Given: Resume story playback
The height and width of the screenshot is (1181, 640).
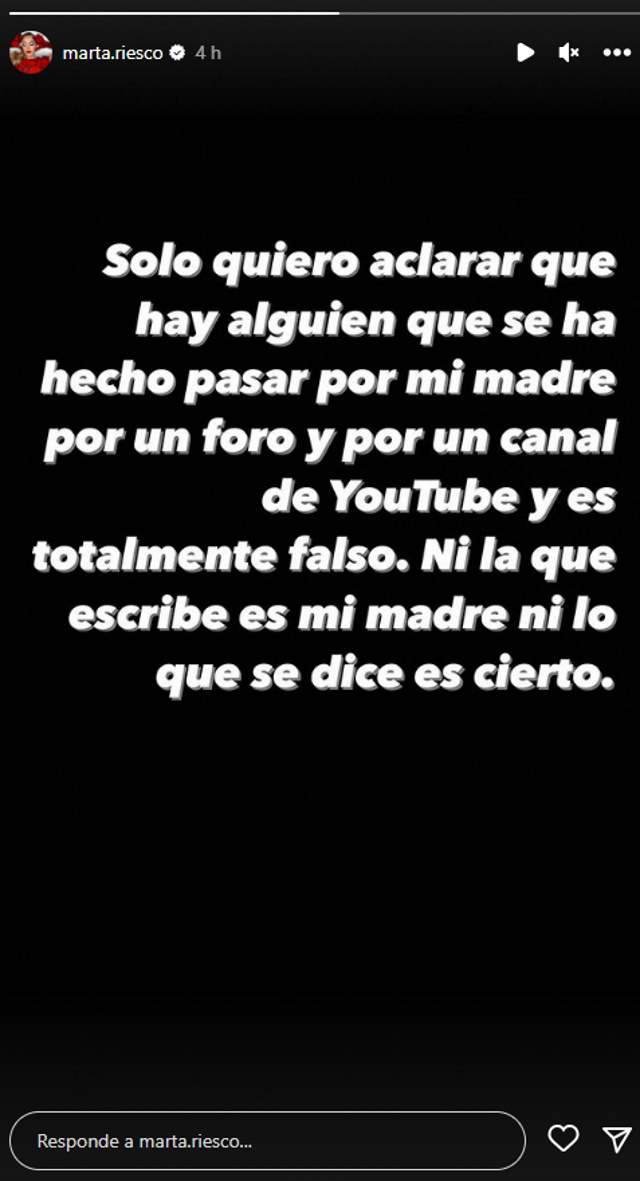Looking at the screenshot, I should [x=525, y=53].
